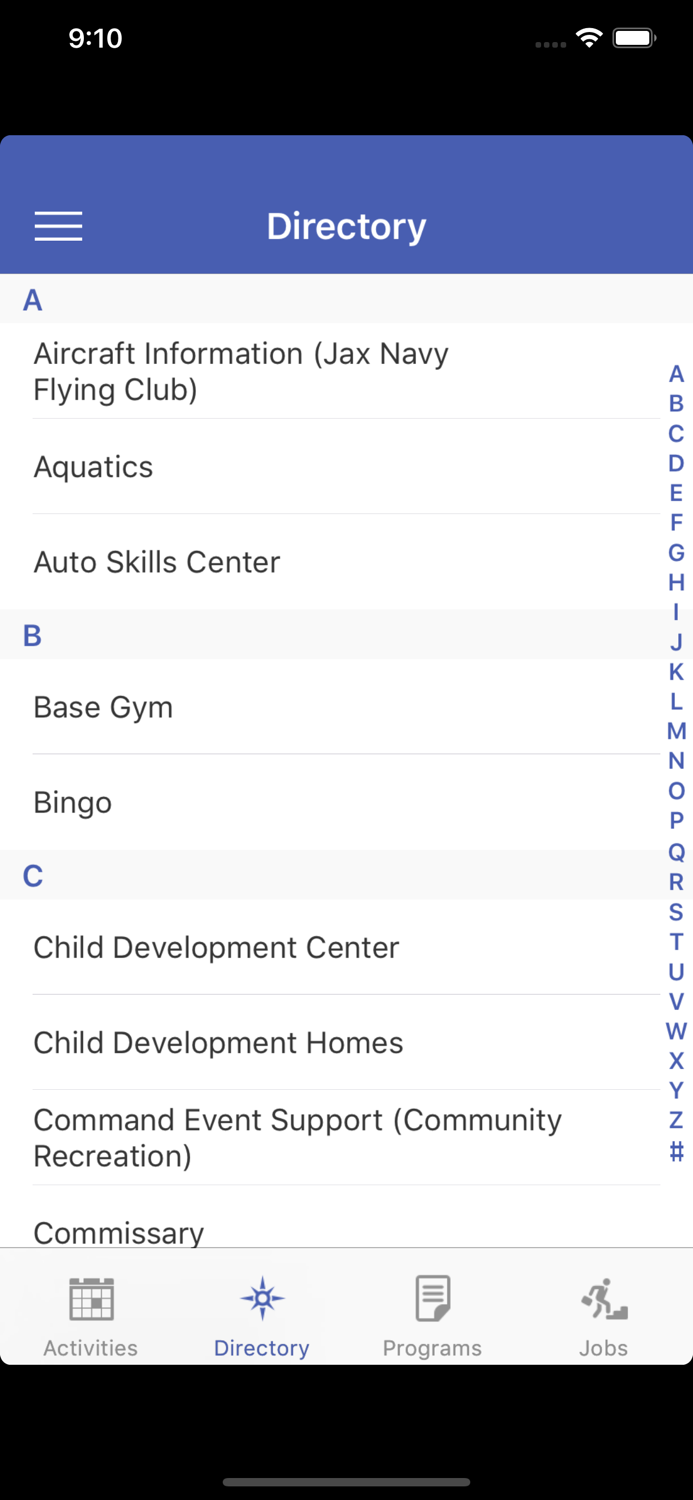Switch to the Activities tab

click(x=90, y=1316)
